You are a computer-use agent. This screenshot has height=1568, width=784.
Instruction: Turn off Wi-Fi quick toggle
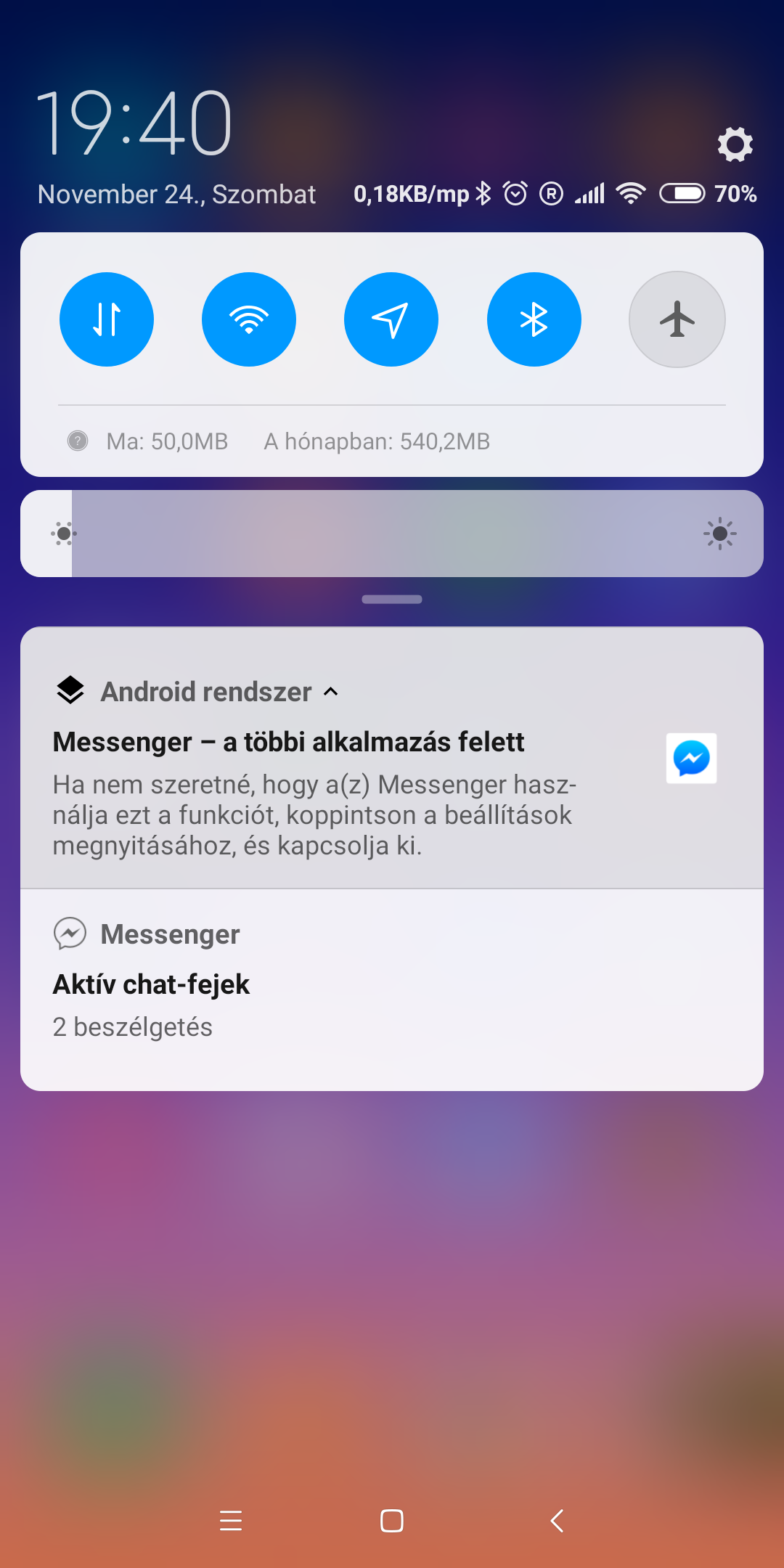(249, 319)
